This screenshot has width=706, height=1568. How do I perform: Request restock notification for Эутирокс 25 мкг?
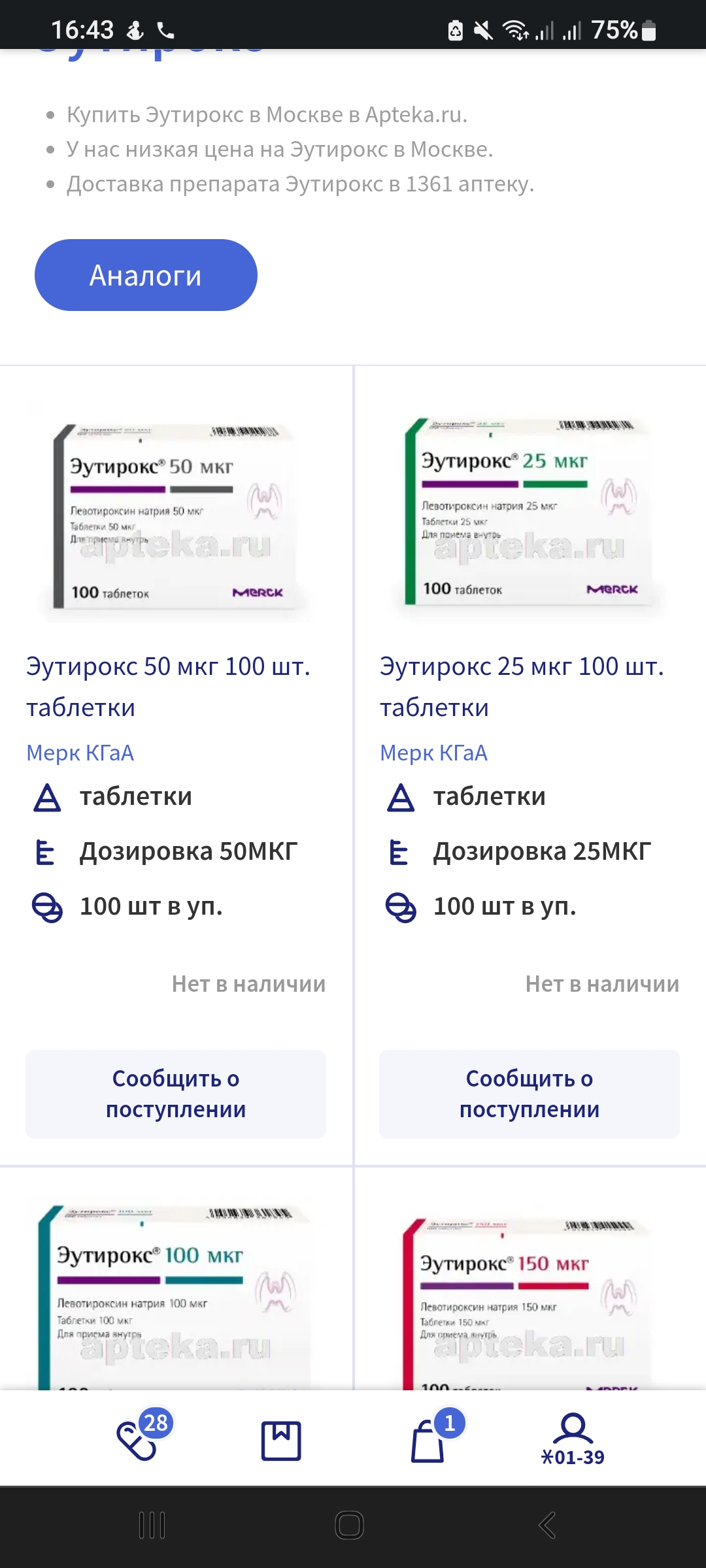tap(529, 1094)
